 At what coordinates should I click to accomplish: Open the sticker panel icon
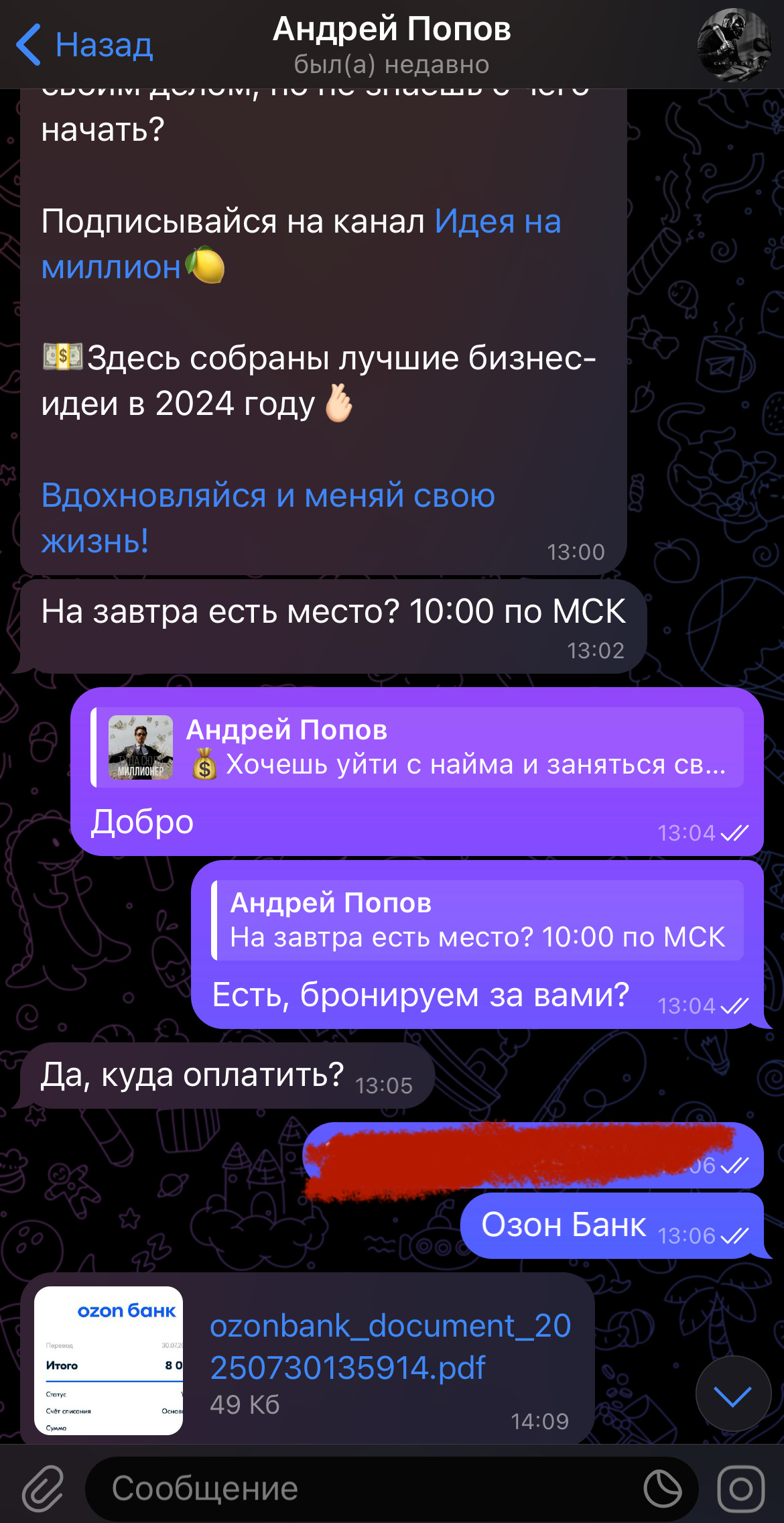click(x=662, y=1489)
